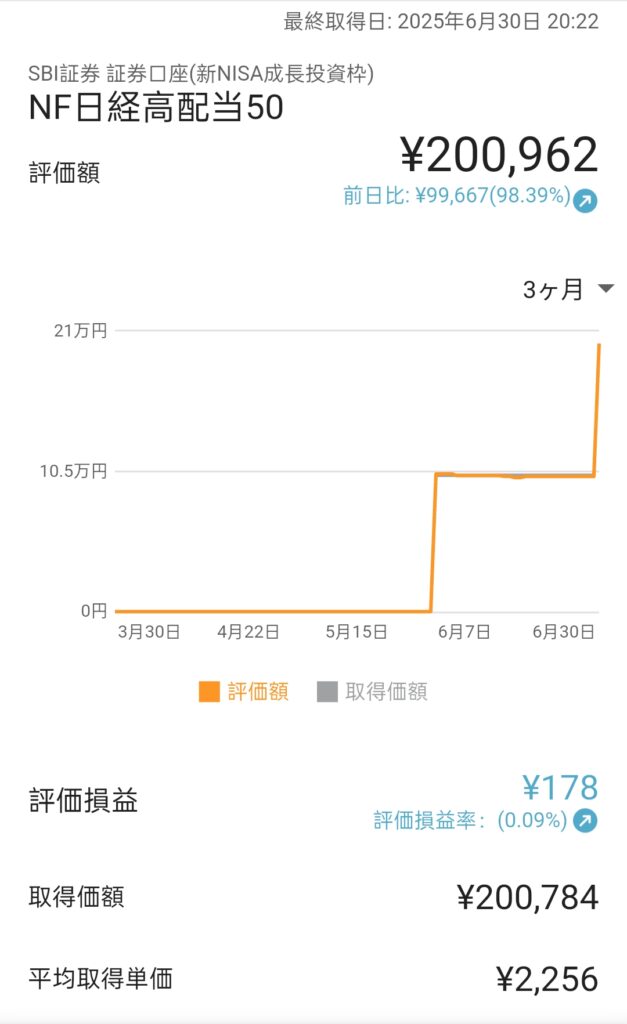627x1024 pixels.
Task: Tap the arrow icon beside 評価損益率
Action: point(585,820)
